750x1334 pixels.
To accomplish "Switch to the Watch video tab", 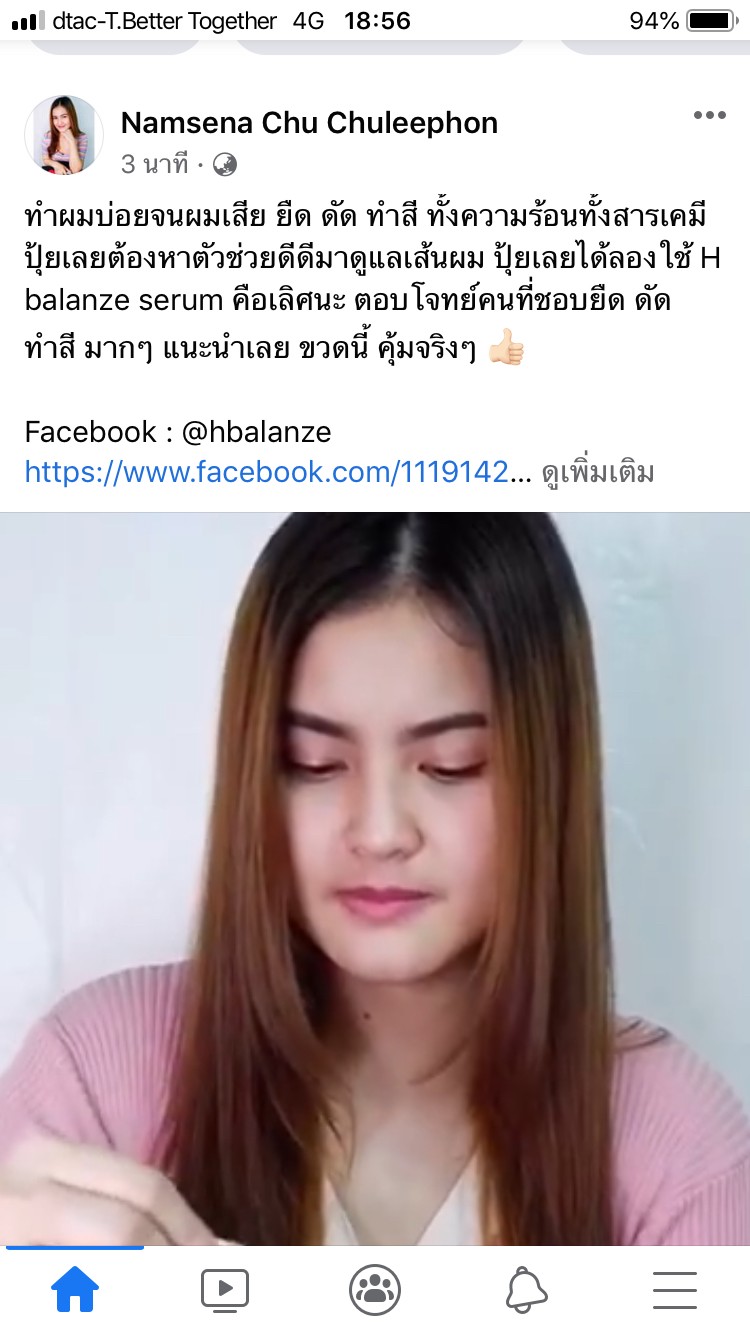I will coord(225,1290).
